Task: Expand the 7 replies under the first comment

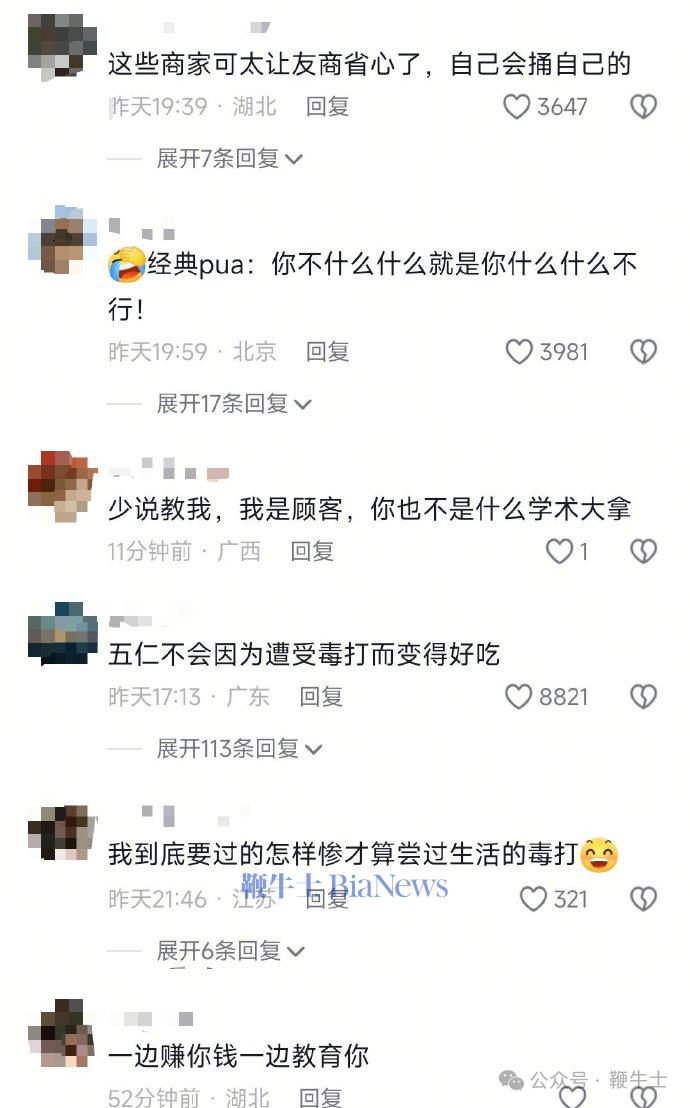Action: tap(229, 158)
